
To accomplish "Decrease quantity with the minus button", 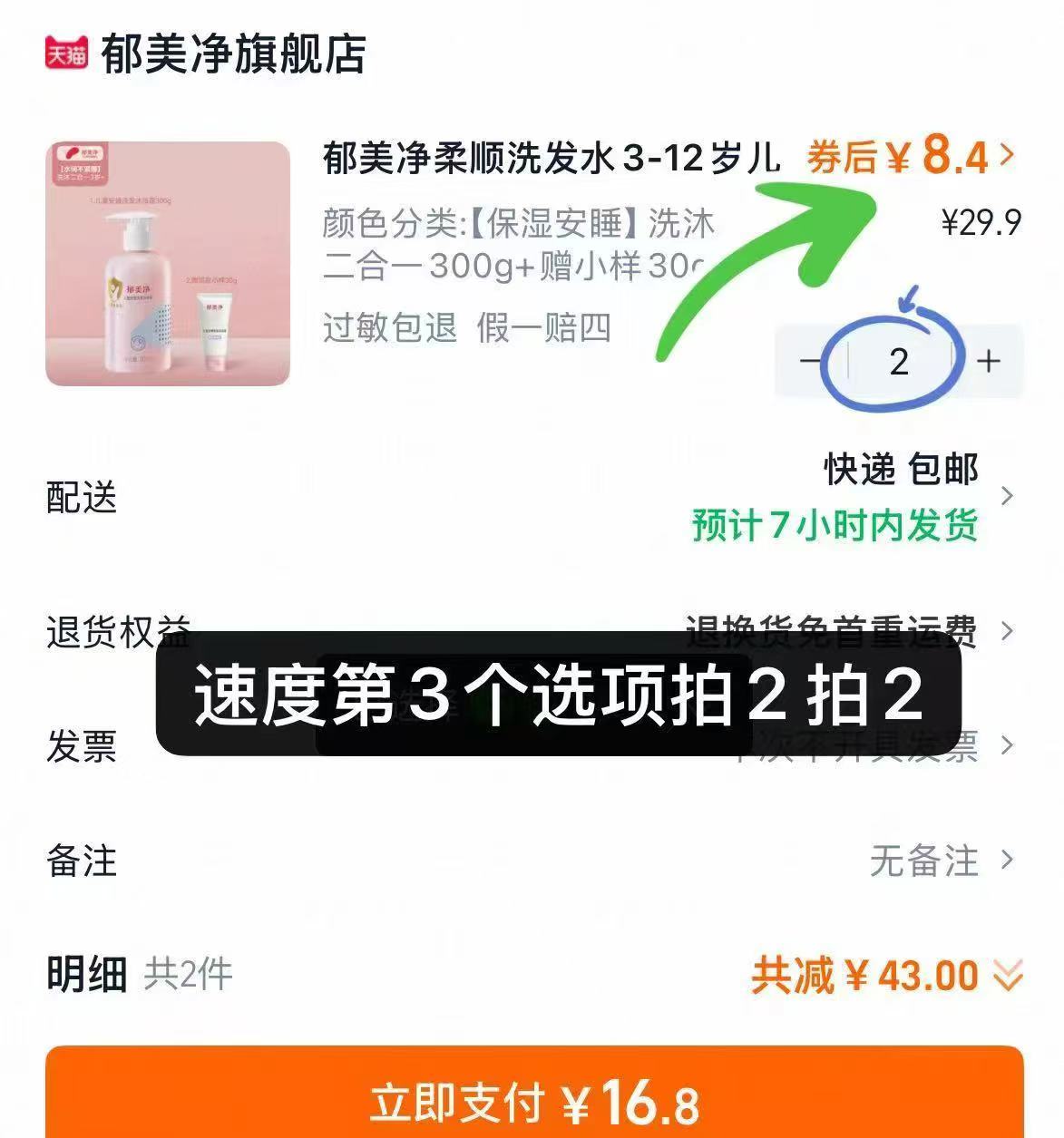I will (810, 361).
